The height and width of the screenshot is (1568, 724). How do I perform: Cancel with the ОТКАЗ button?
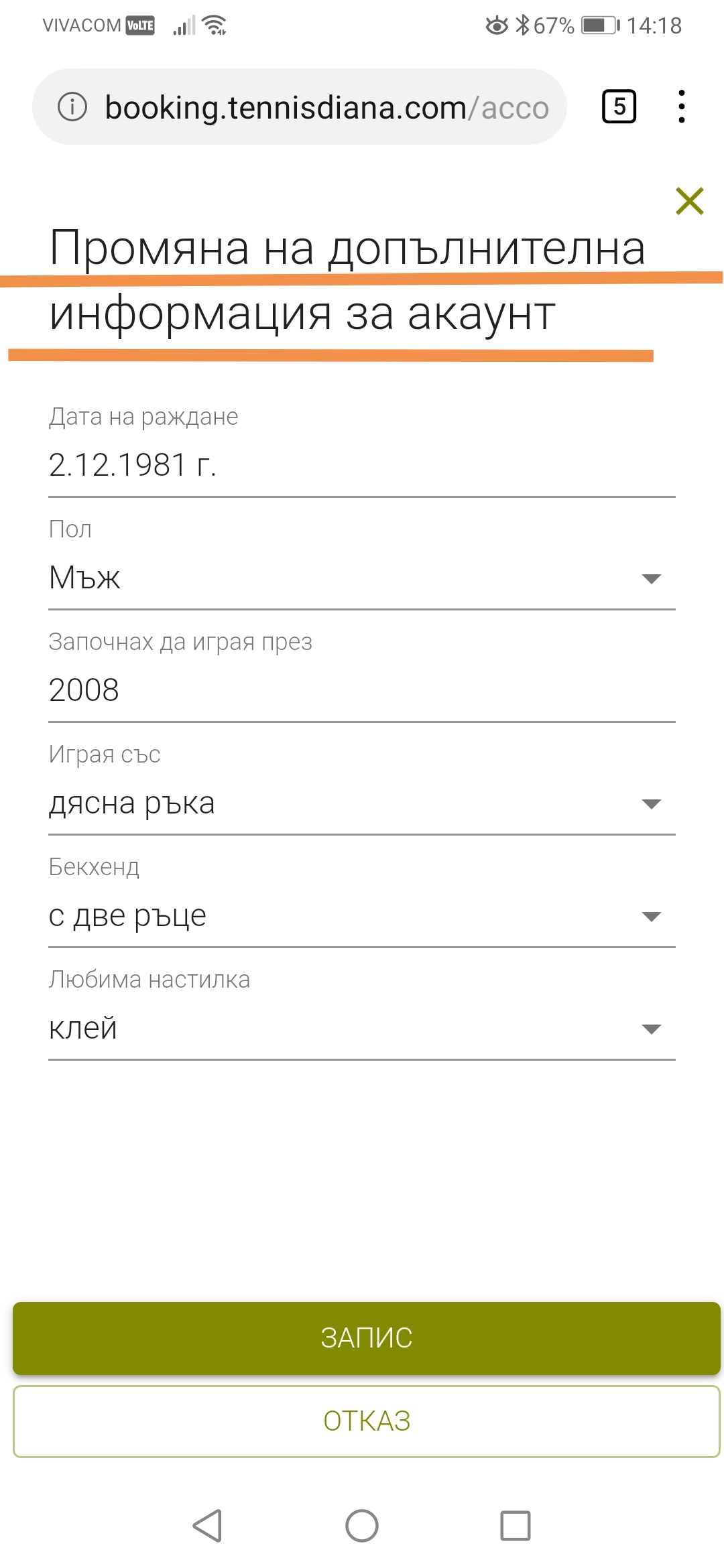click(367, 1421)
